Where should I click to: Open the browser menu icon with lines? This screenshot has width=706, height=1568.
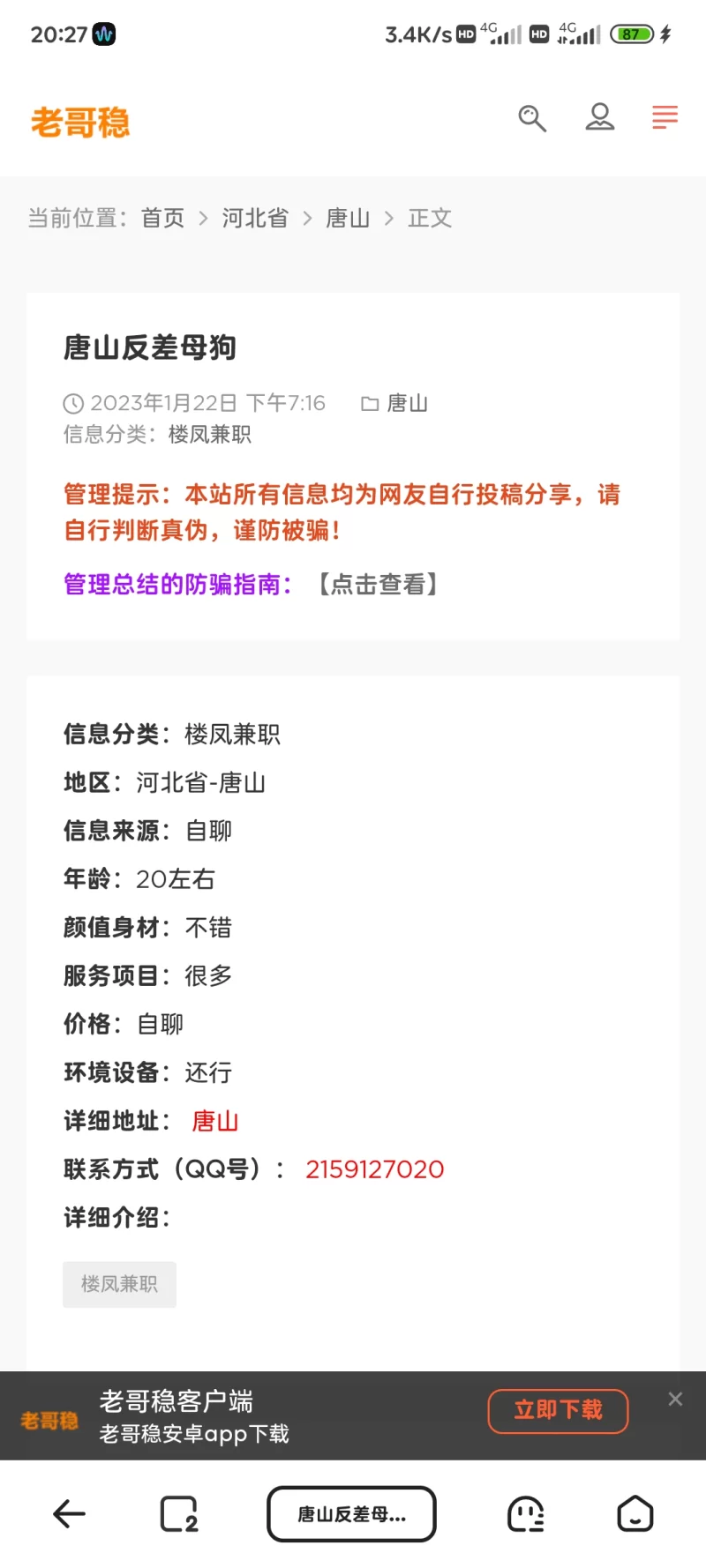pyautogui.click(x=526, y=1514)
